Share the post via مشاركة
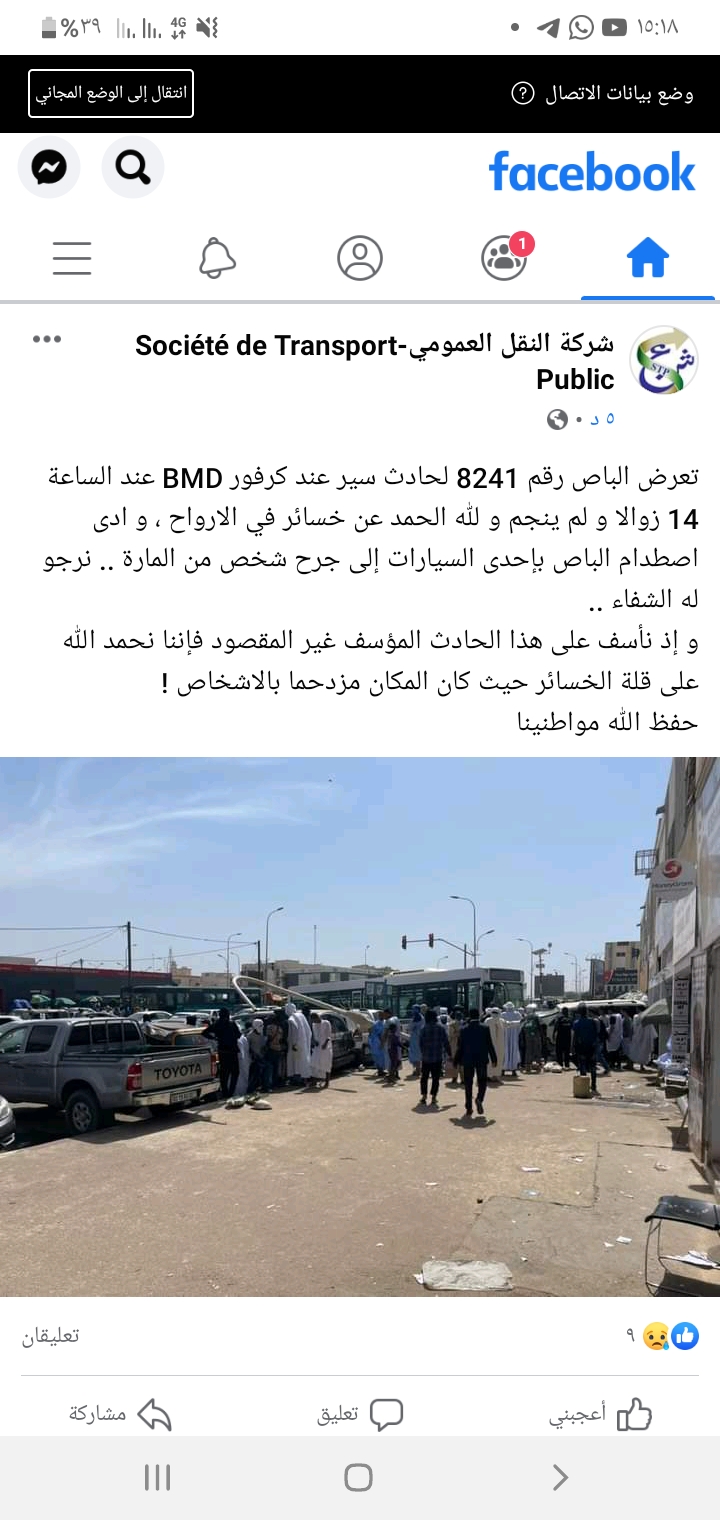This screenshot has width=720, height=1520. [x=120, y=1414]
